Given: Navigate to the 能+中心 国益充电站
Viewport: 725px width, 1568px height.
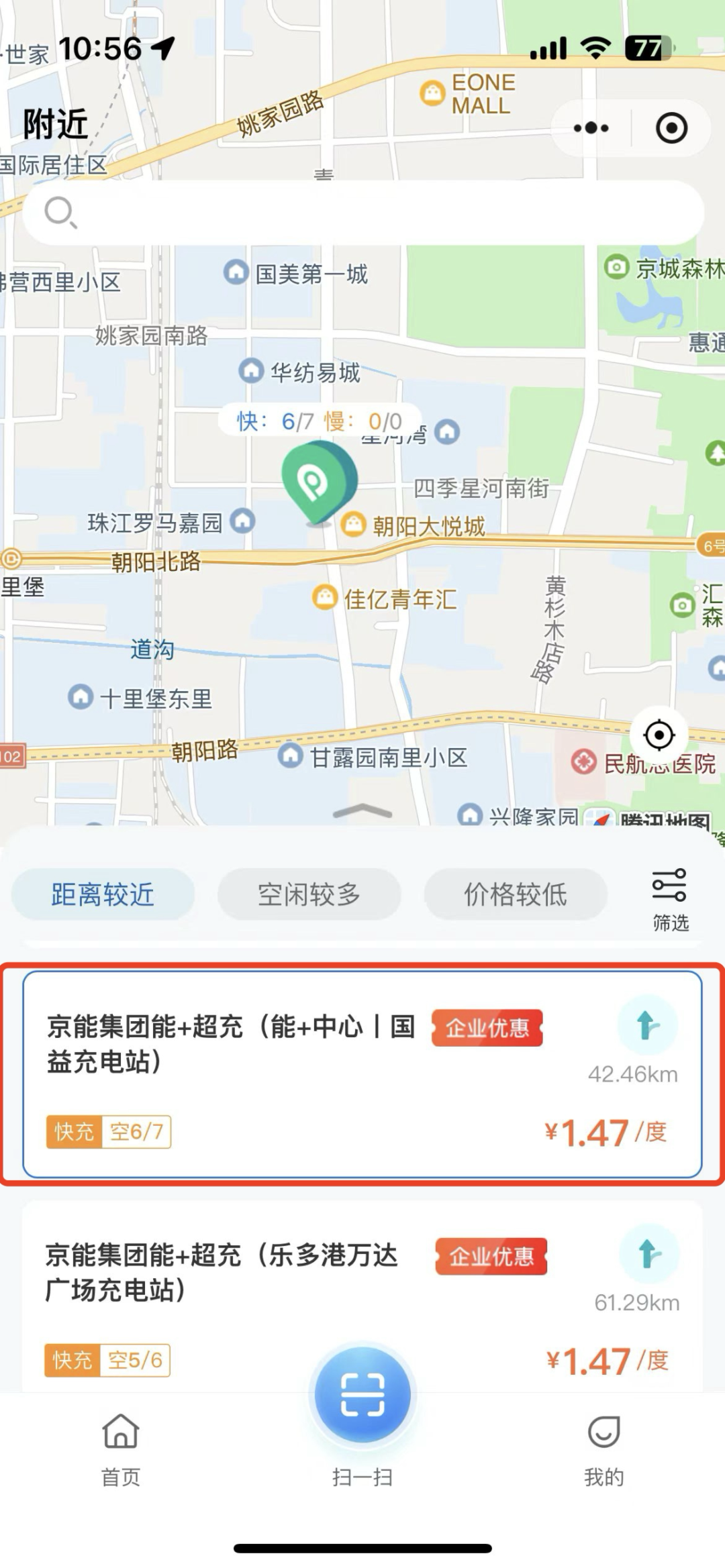Looking at the screenshot, I should (x=648, y=1026).
